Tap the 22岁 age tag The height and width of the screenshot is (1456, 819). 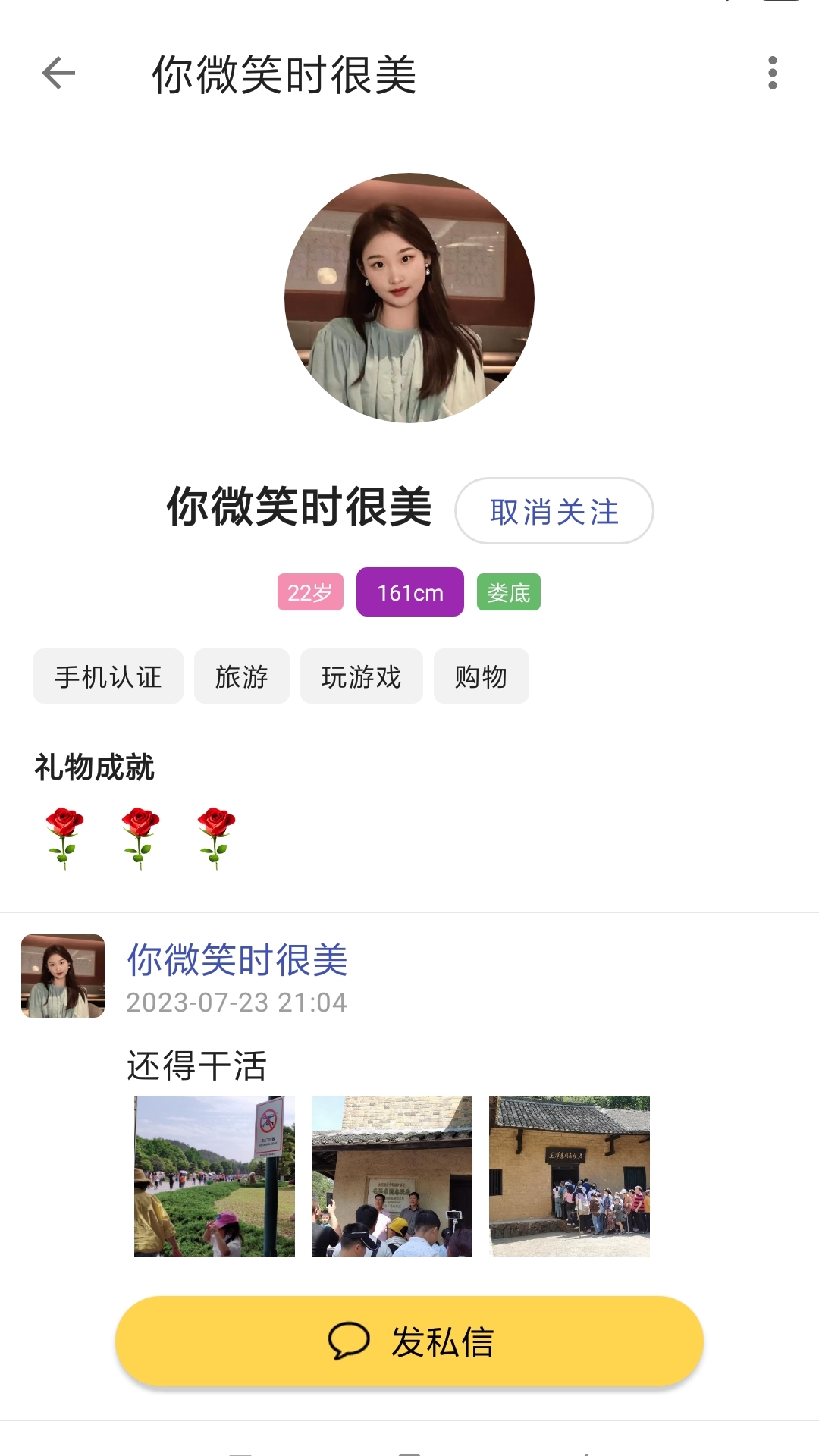click(x=310, y=592)
